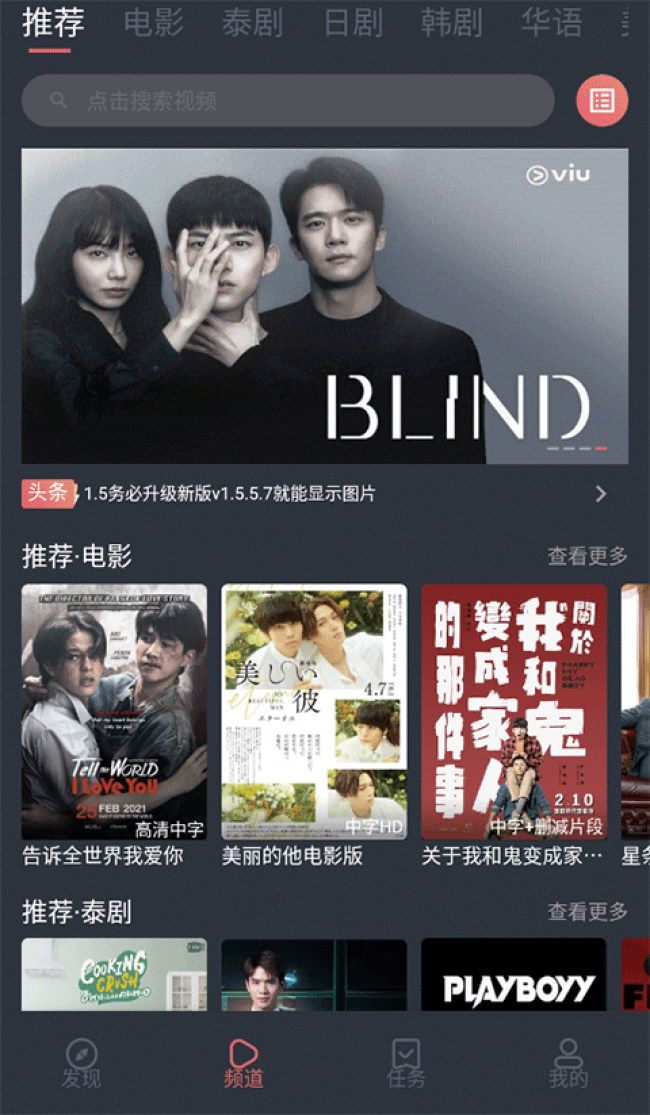Switch to the 电影 tab
This screenshot has width=650, height=1115.
154,23
